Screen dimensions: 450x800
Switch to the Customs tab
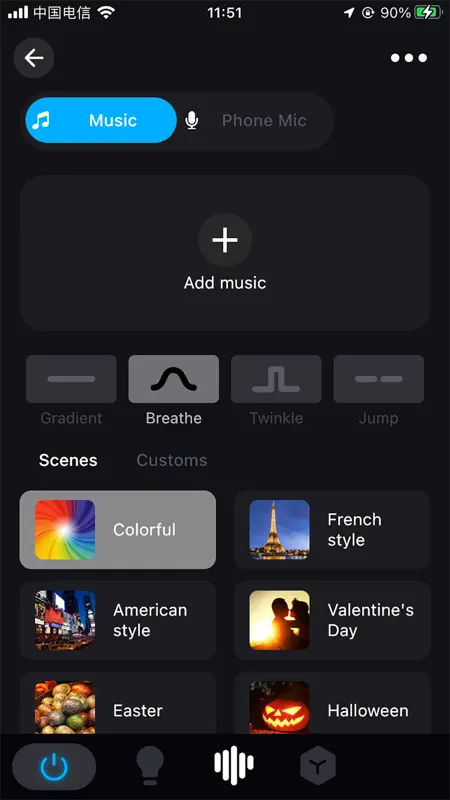coord(172,460)
